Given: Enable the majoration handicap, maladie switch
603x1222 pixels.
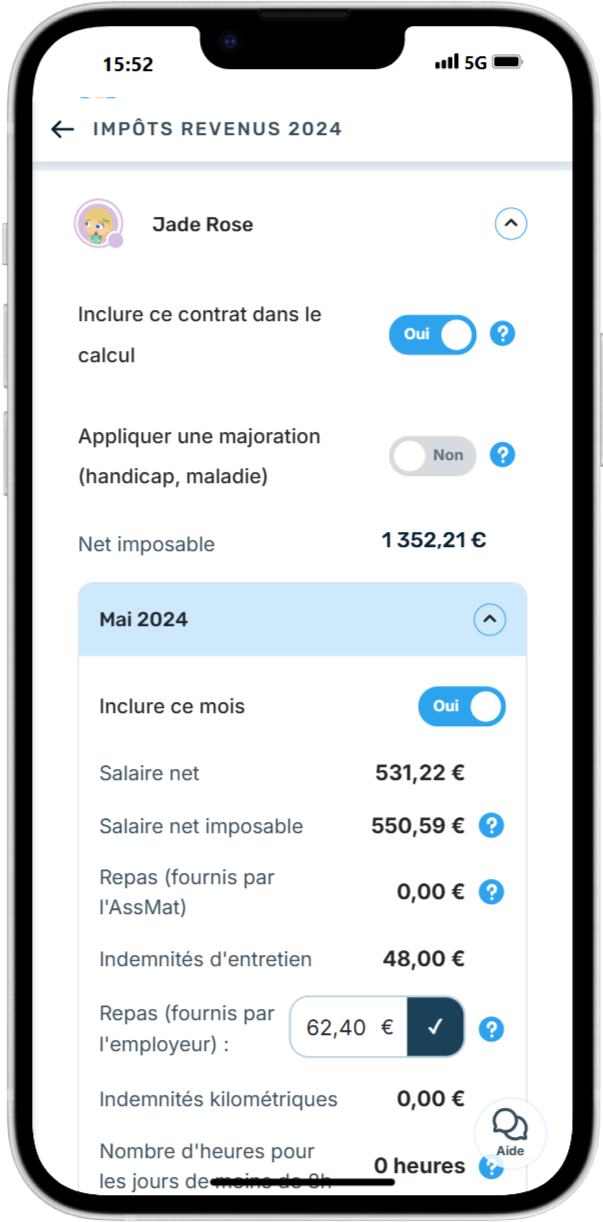Looking at the screenshot, I should coord(433,456).
